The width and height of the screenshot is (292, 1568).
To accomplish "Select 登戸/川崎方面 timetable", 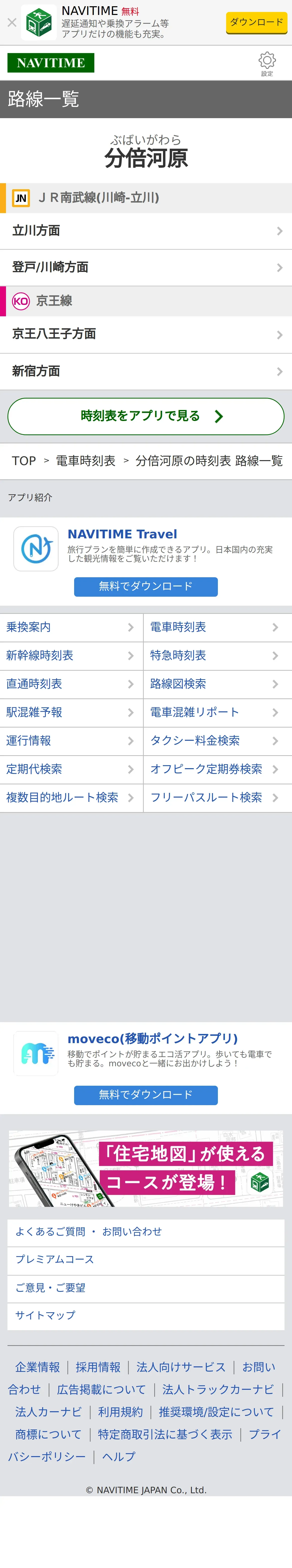I will [146, 267].
